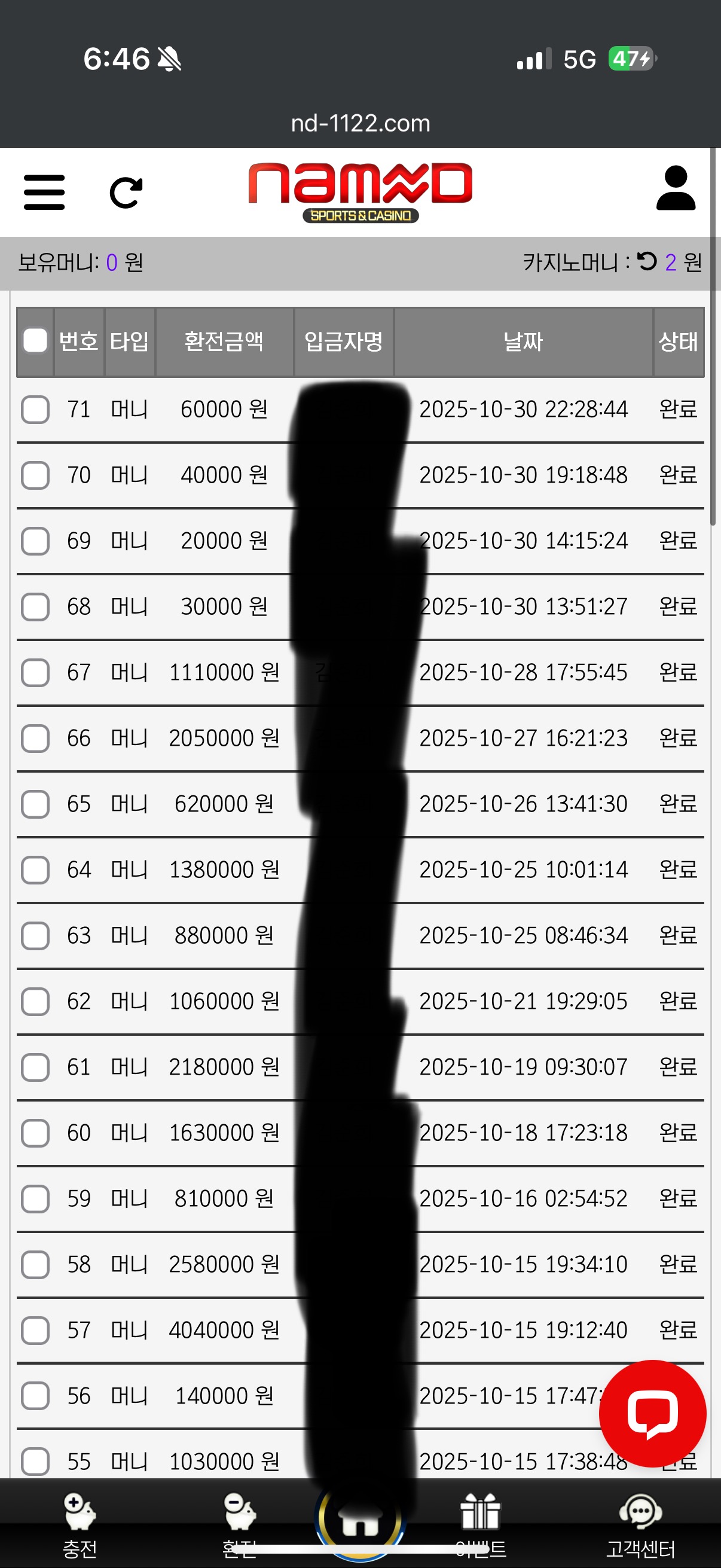Go to the 충전 deposit tab
This screenshot has height=1568, width=721.
tap(80, 1525)
